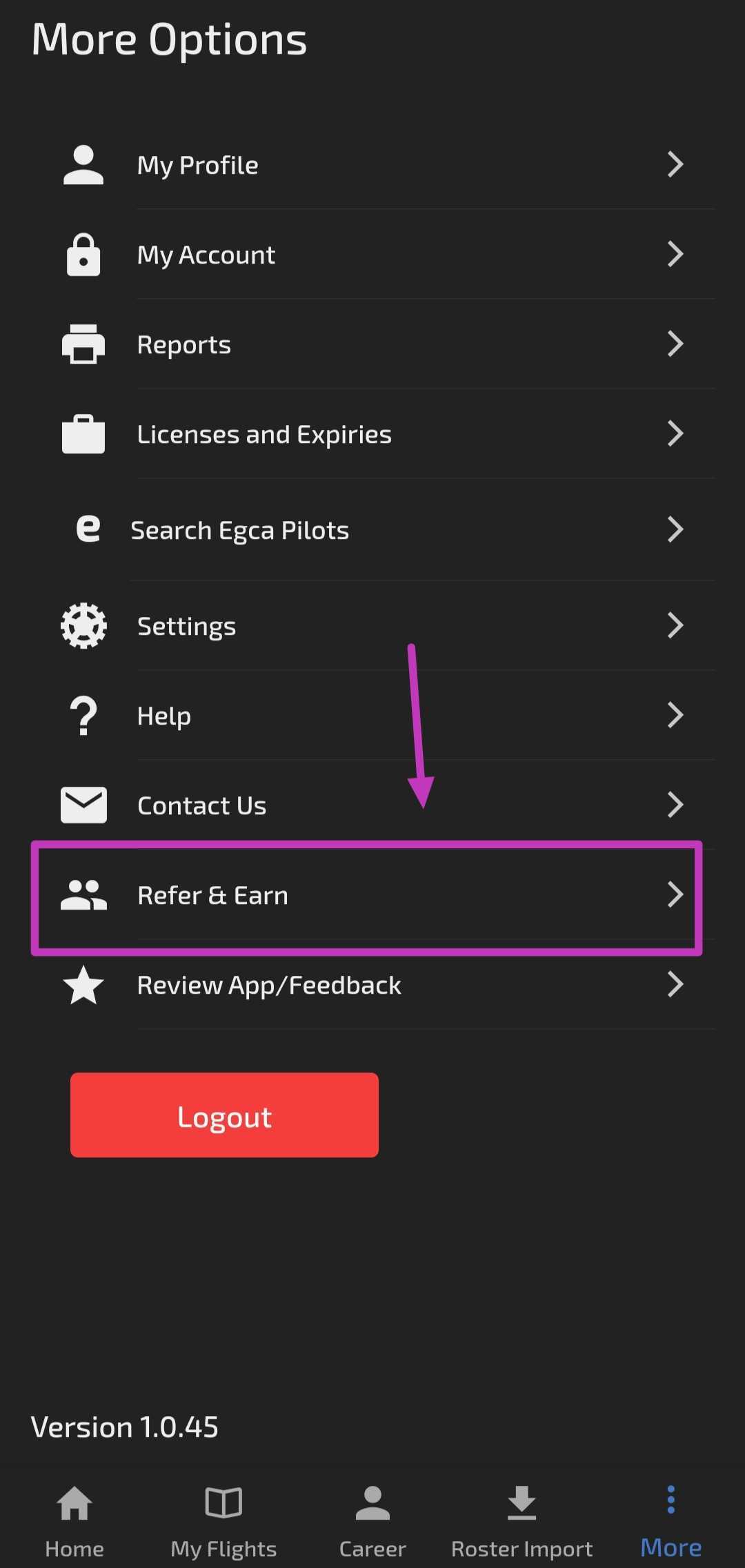Open the Help row
This screenshot has height=1568, width=745.
pos(372,716)
